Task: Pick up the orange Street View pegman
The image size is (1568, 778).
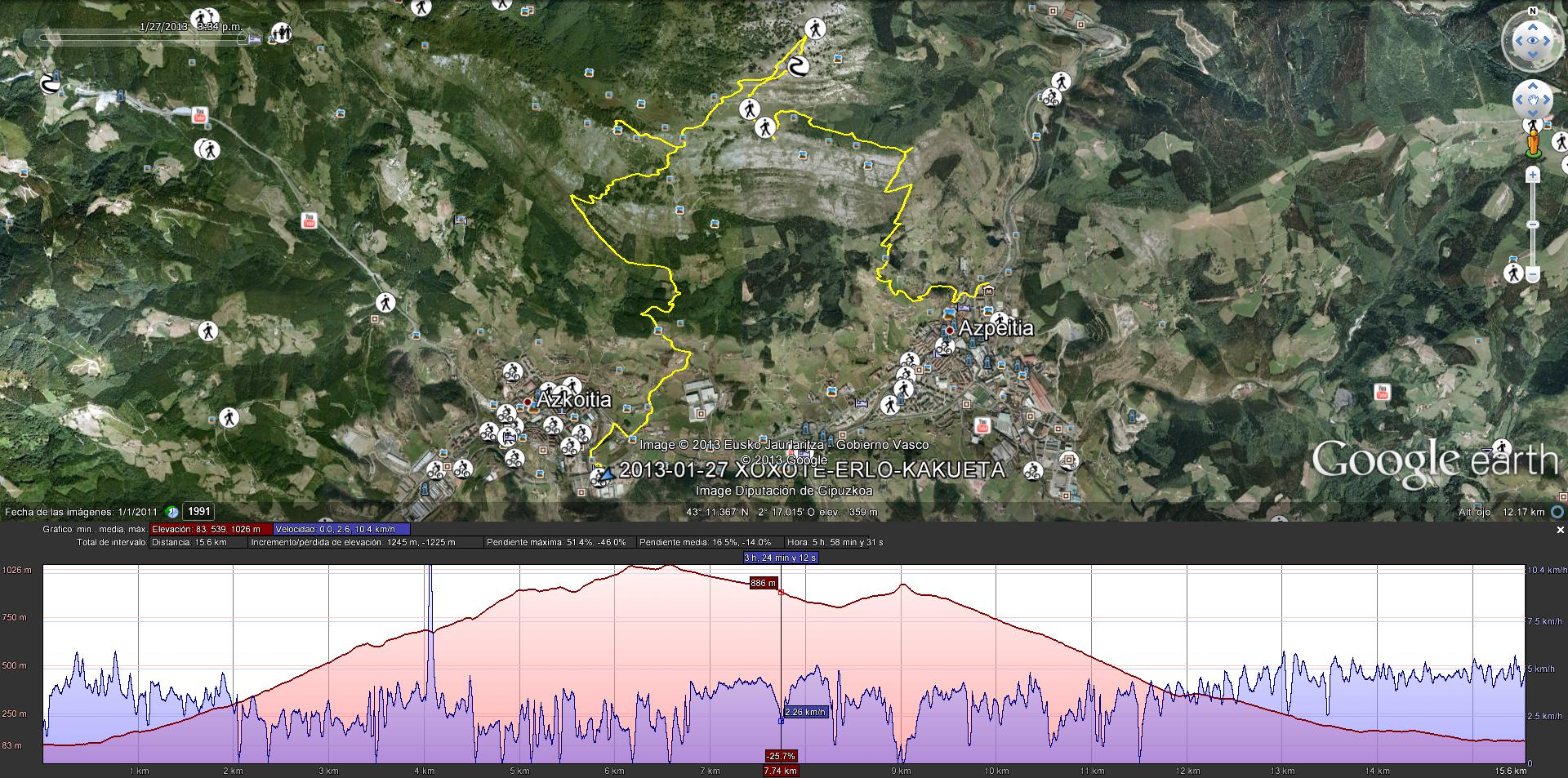Action: coord(1534,142)
